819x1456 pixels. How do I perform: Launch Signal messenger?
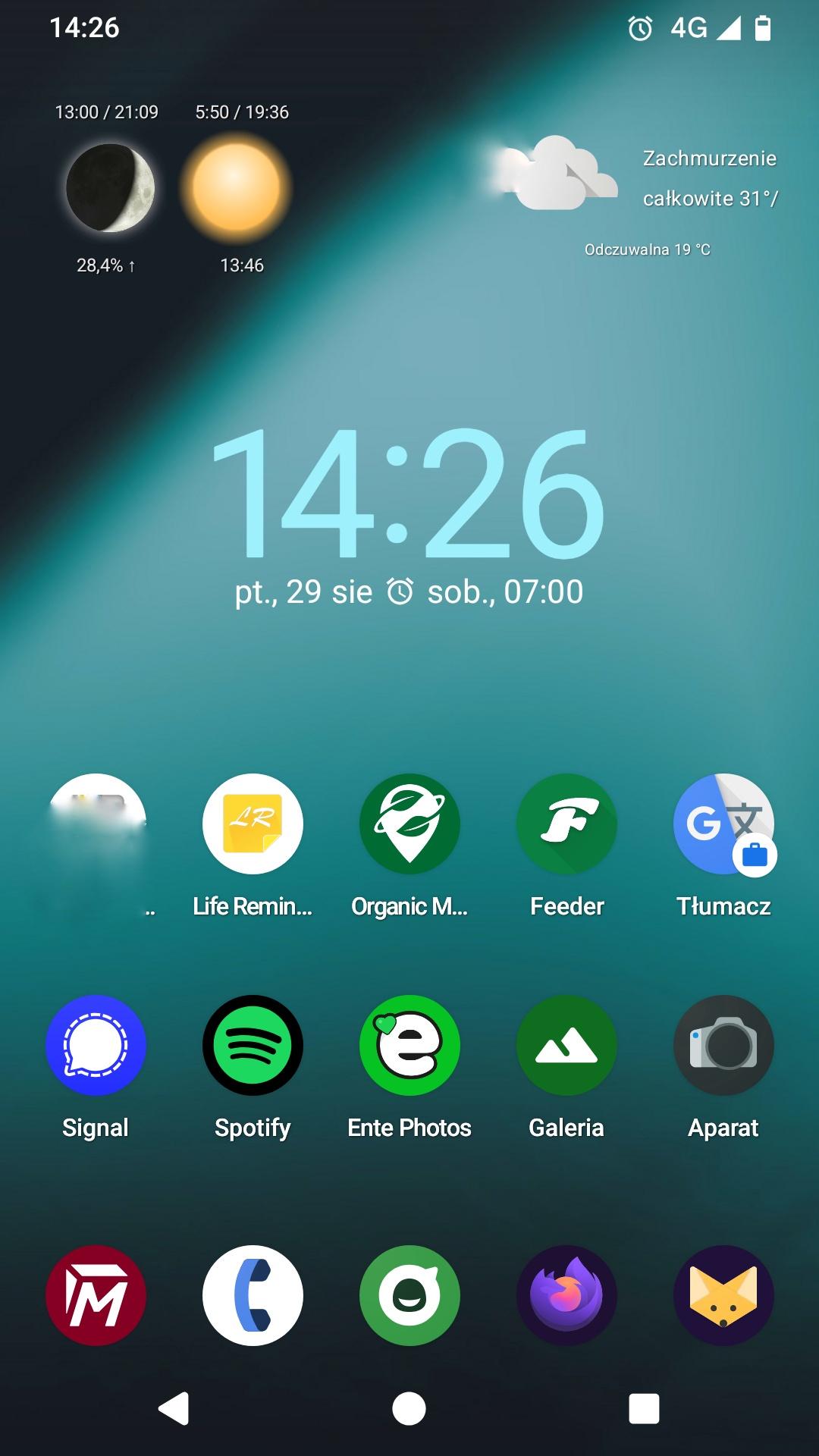tap(96, 1045)
